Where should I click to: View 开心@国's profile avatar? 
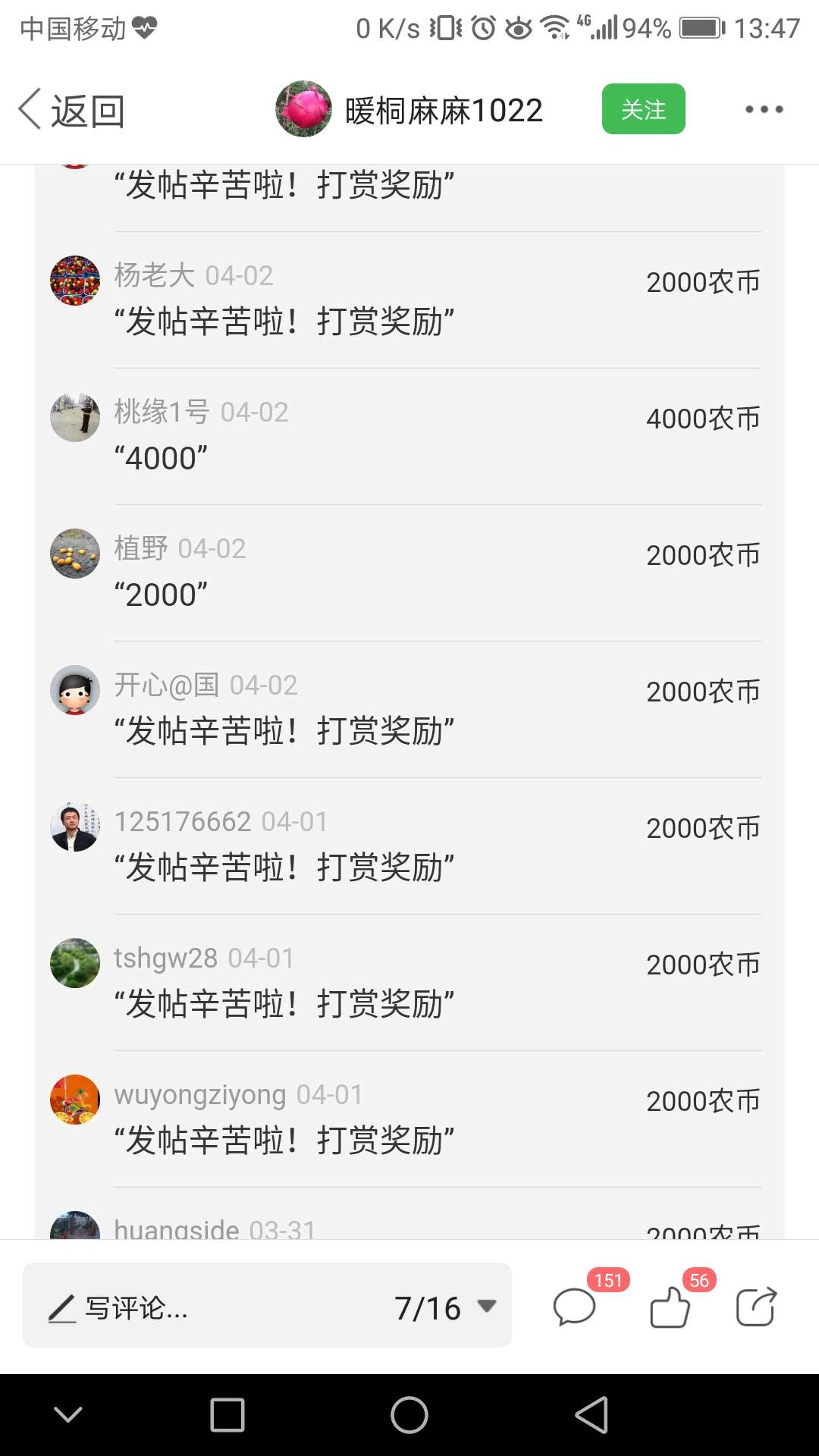tap(75, 690)
